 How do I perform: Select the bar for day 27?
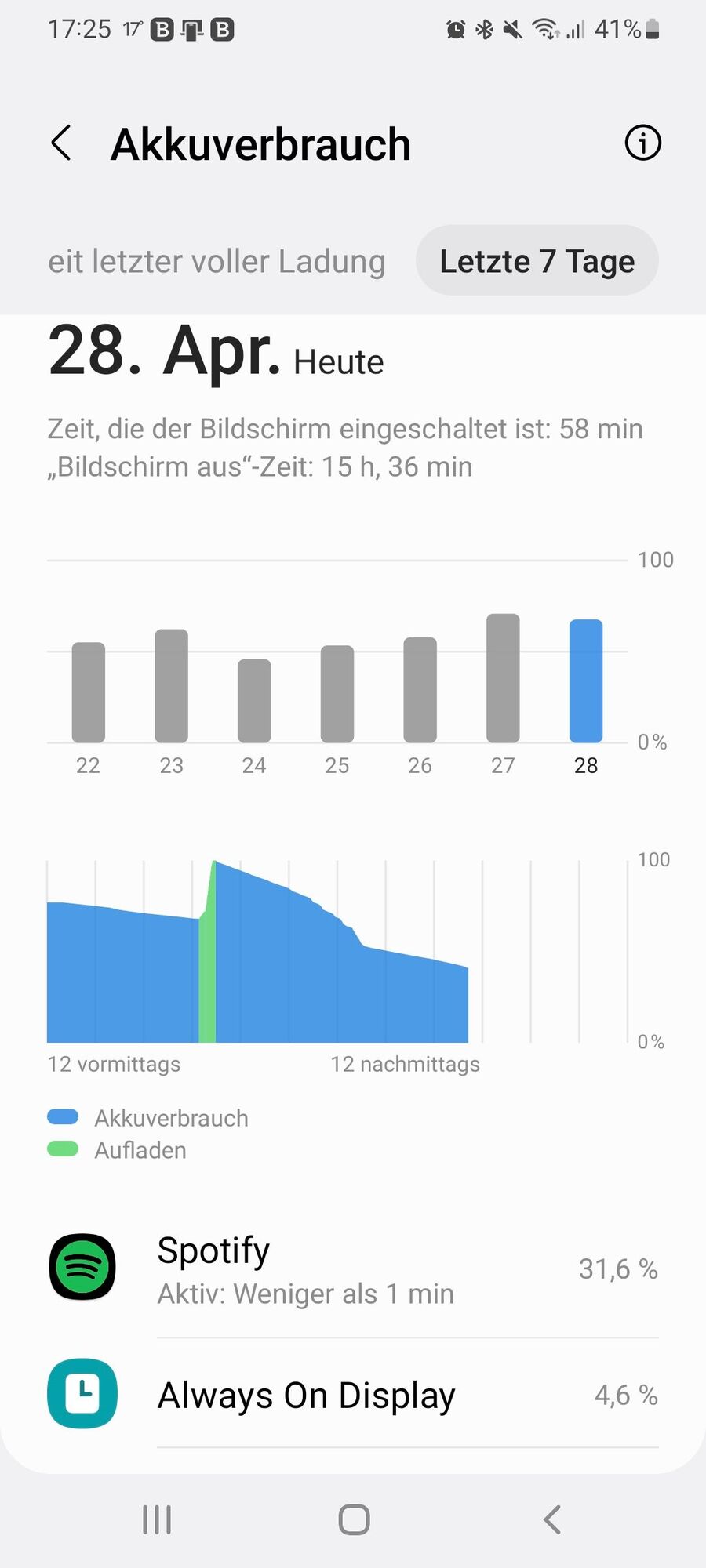pos(503,678)
